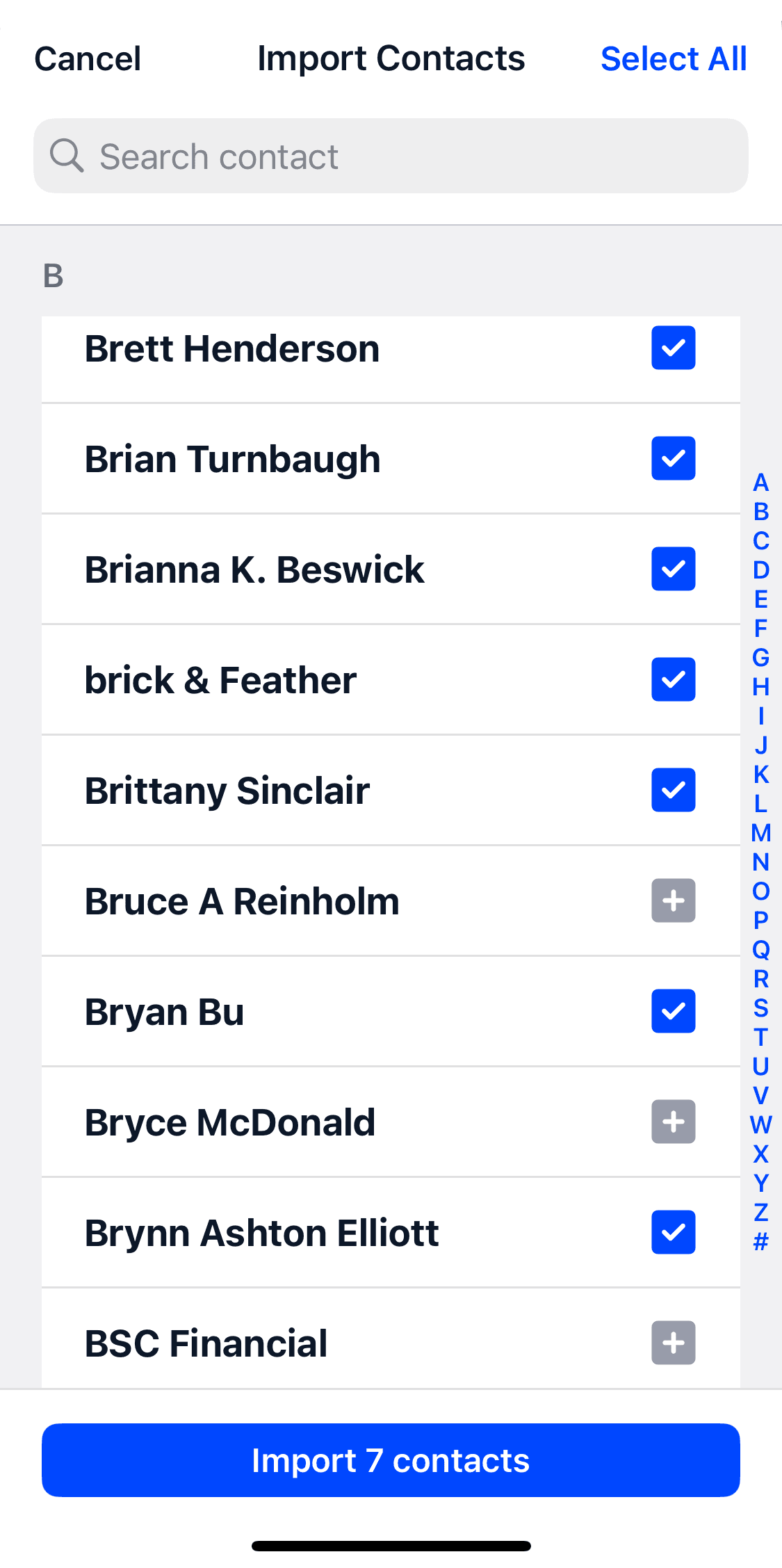The width and height of the screenshot is (782, 1568).
Task: Jump to # section in index
Action: point(760,1241)
